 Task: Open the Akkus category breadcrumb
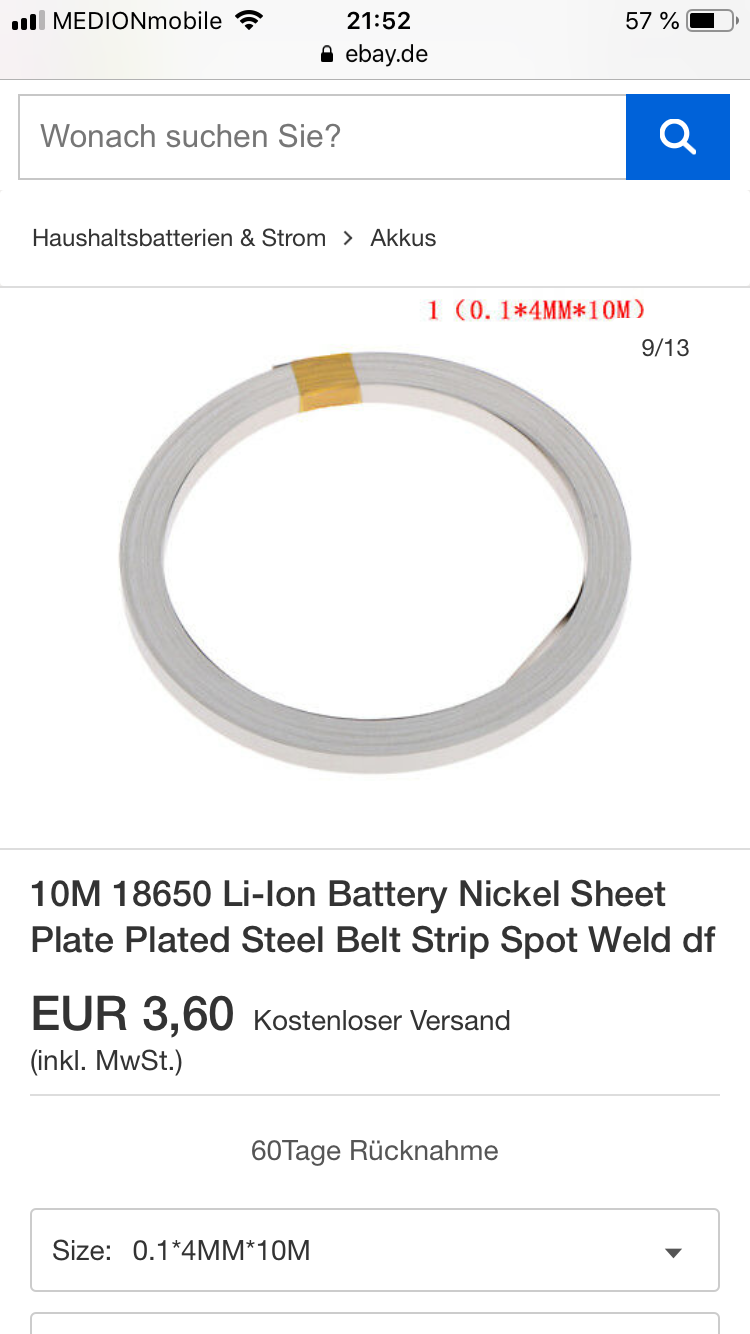(x=403, y=238)
